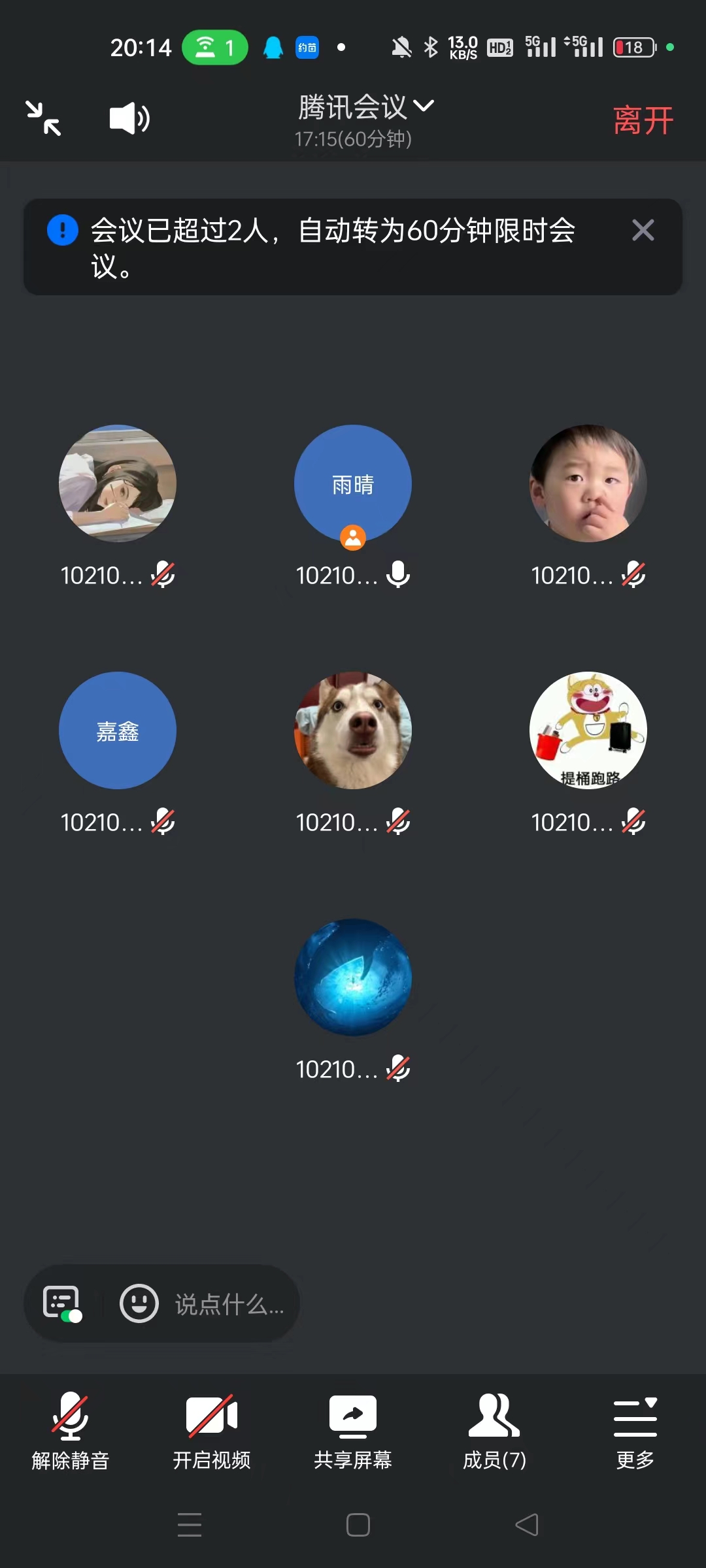The width and height of the screenshot is (706, 1568).
Task: Open participant 雨晴's avatar
Action: point(353,483)
